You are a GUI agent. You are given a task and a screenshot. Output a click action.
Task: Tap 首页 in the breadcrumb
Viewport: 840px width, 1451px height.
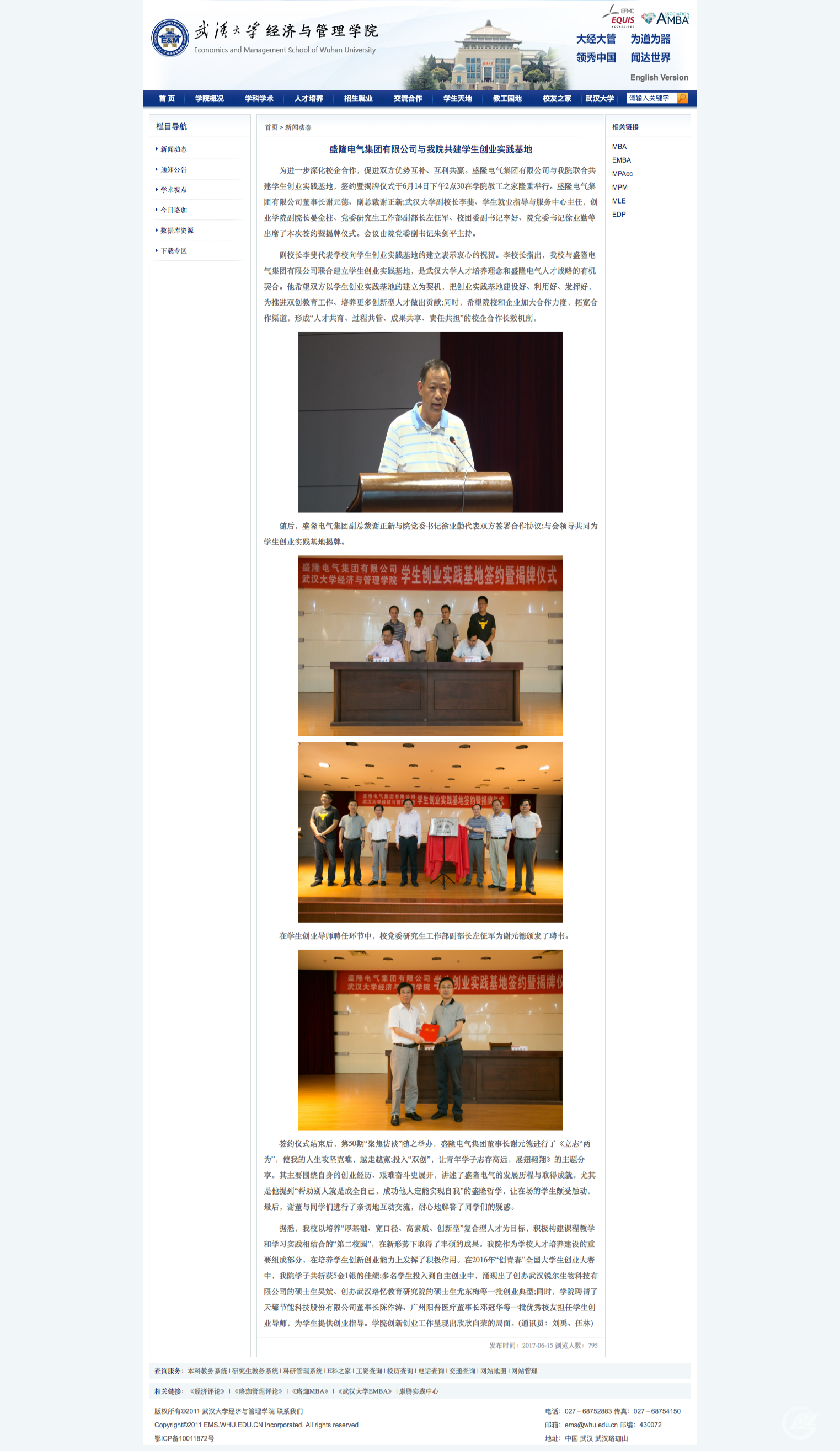click(x=271, y=127)
